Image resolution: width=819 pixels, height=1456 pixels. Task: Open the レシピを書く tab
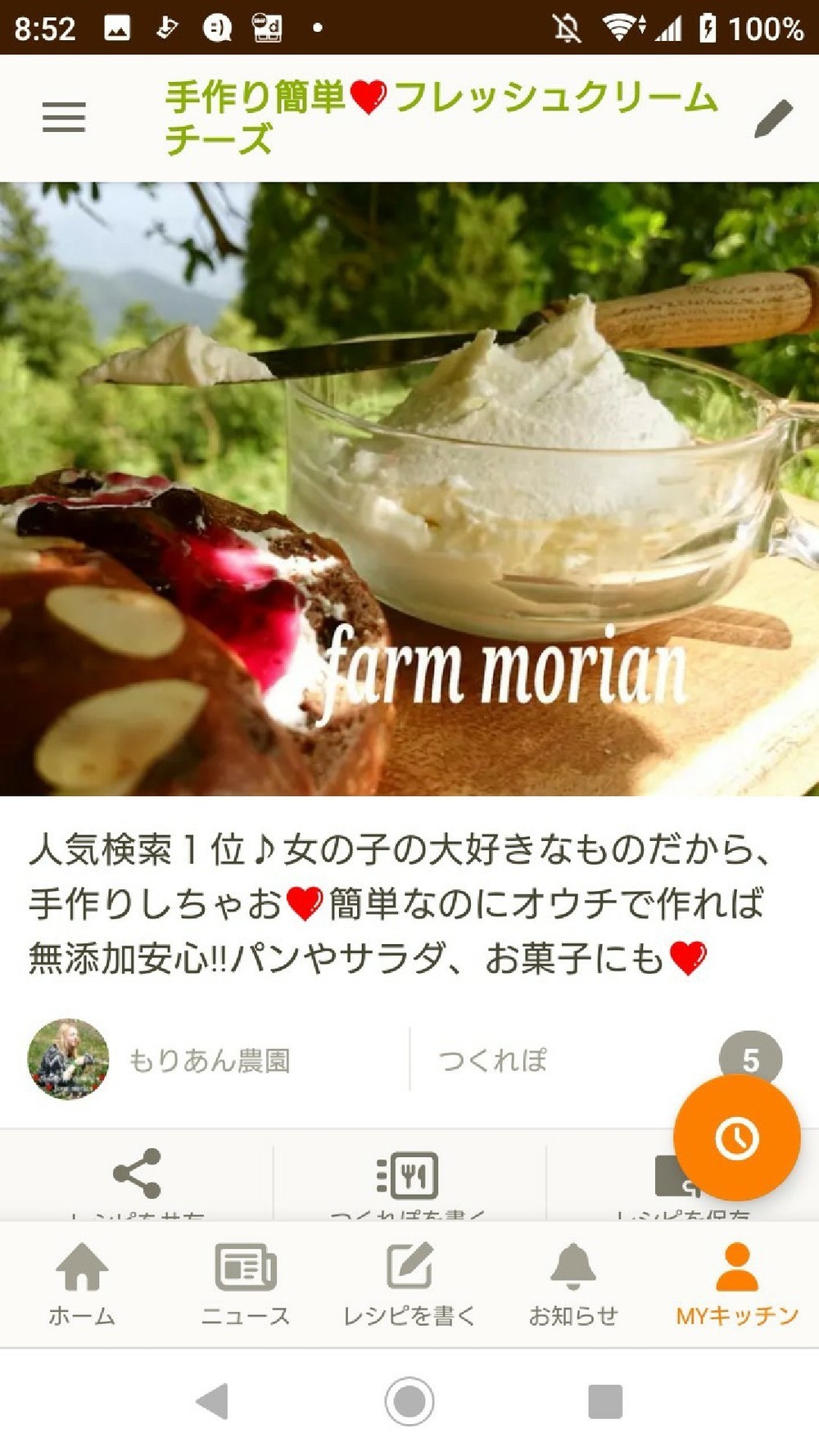coord(409,1283)
